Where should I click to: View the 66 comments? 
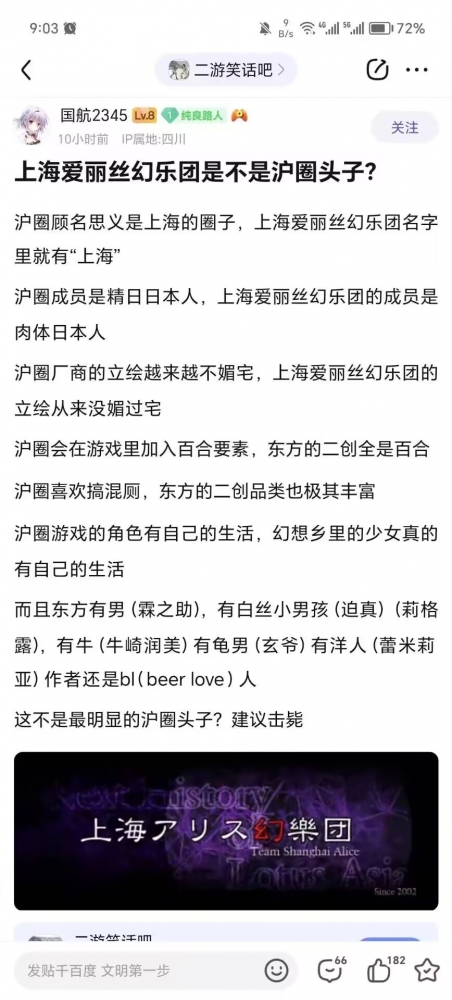(x=332, y=969)
